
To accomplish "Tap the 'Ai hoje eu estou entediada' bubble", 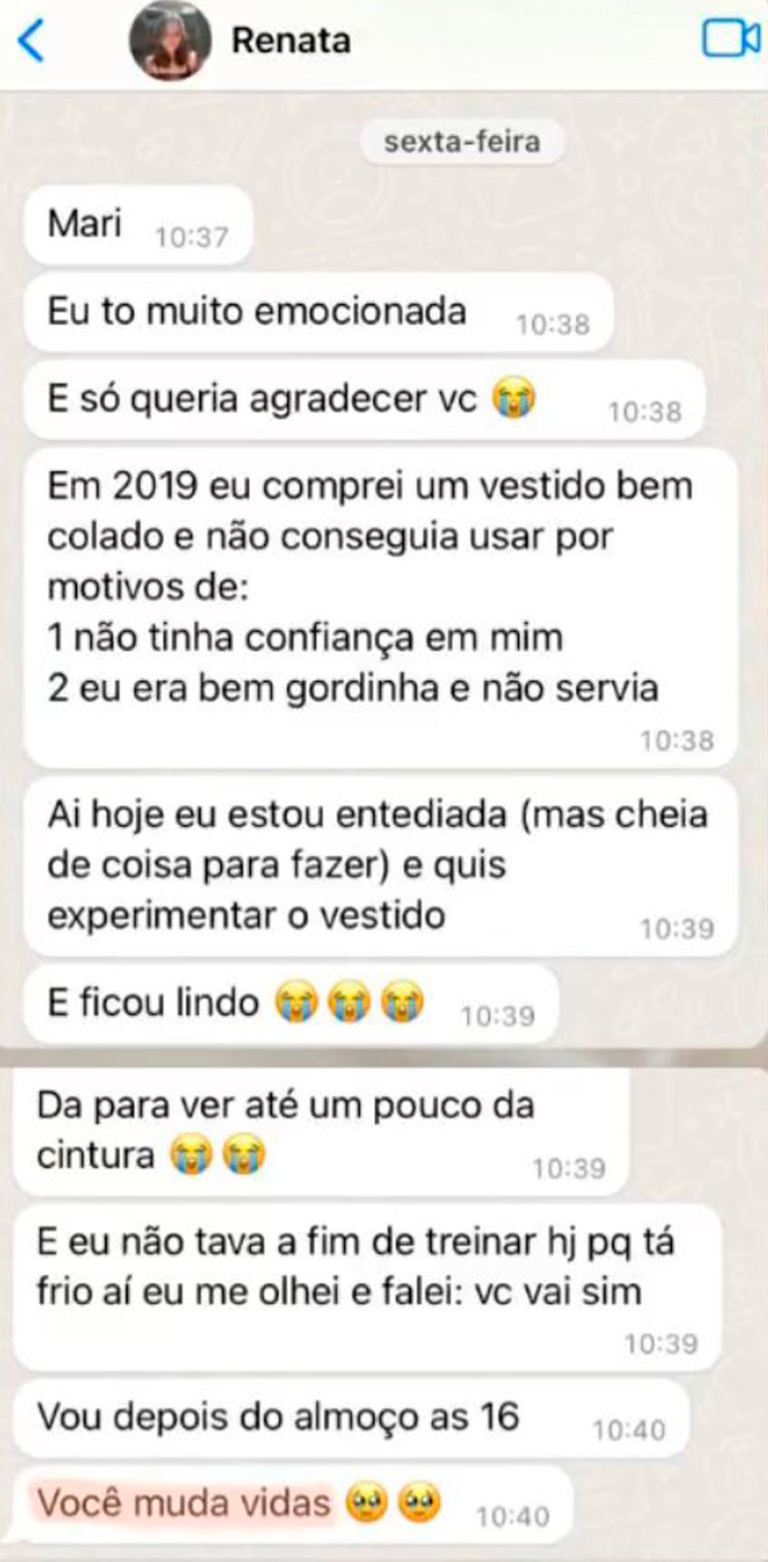I will click(x=380, y=864).
